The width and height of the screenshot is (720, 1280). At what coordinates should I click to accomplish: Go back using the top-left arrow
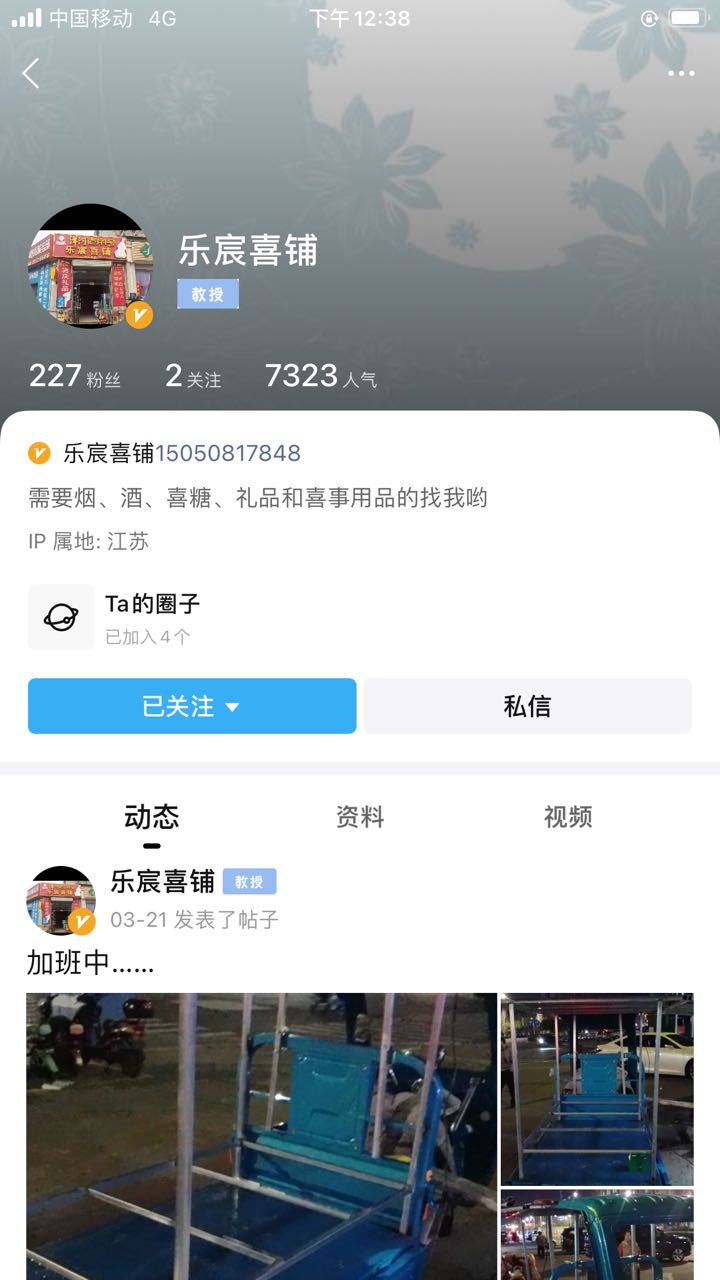click(31, 73)
